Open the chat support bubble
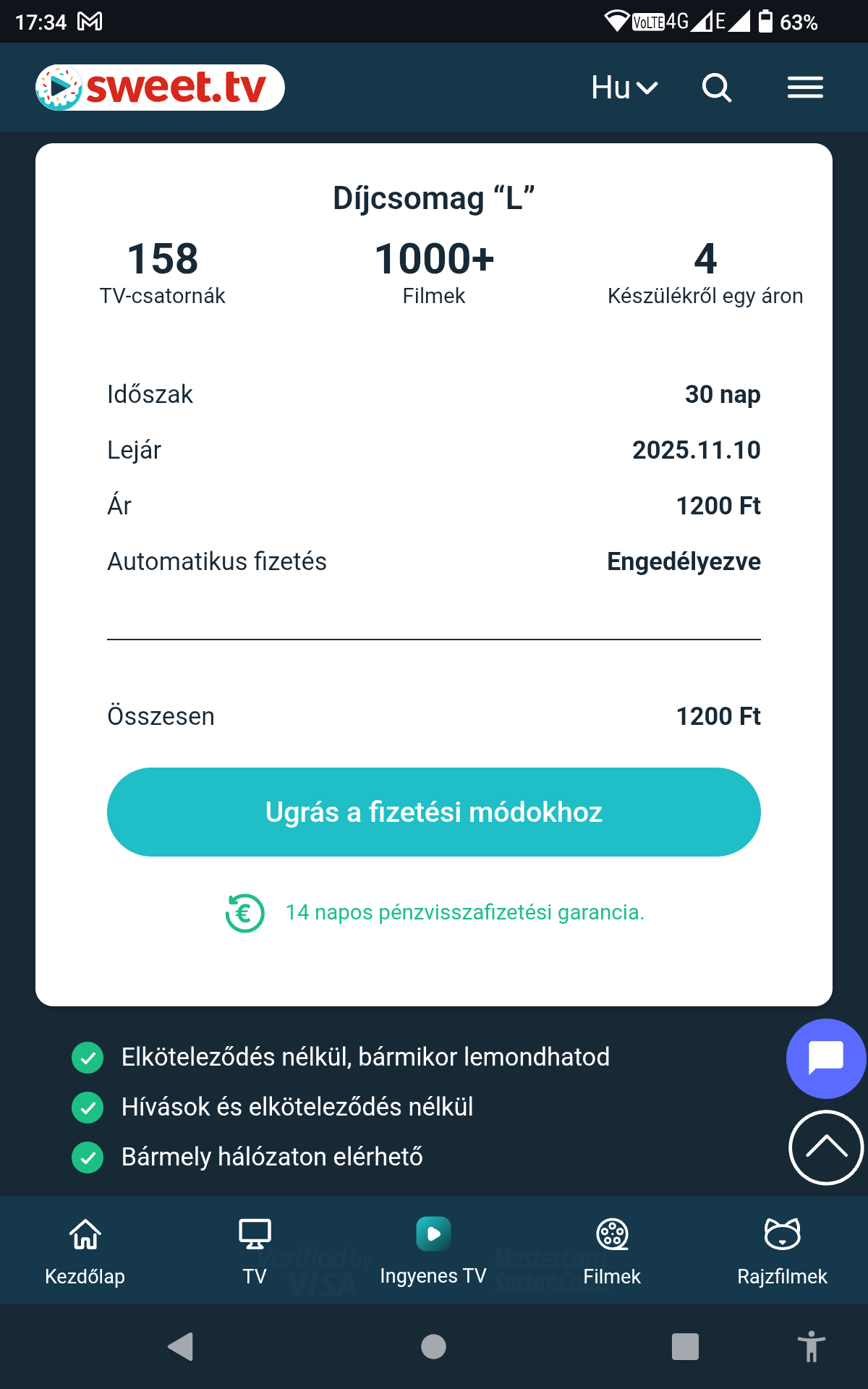This screenshot has width=868, height=1389. pos(826,1058)
